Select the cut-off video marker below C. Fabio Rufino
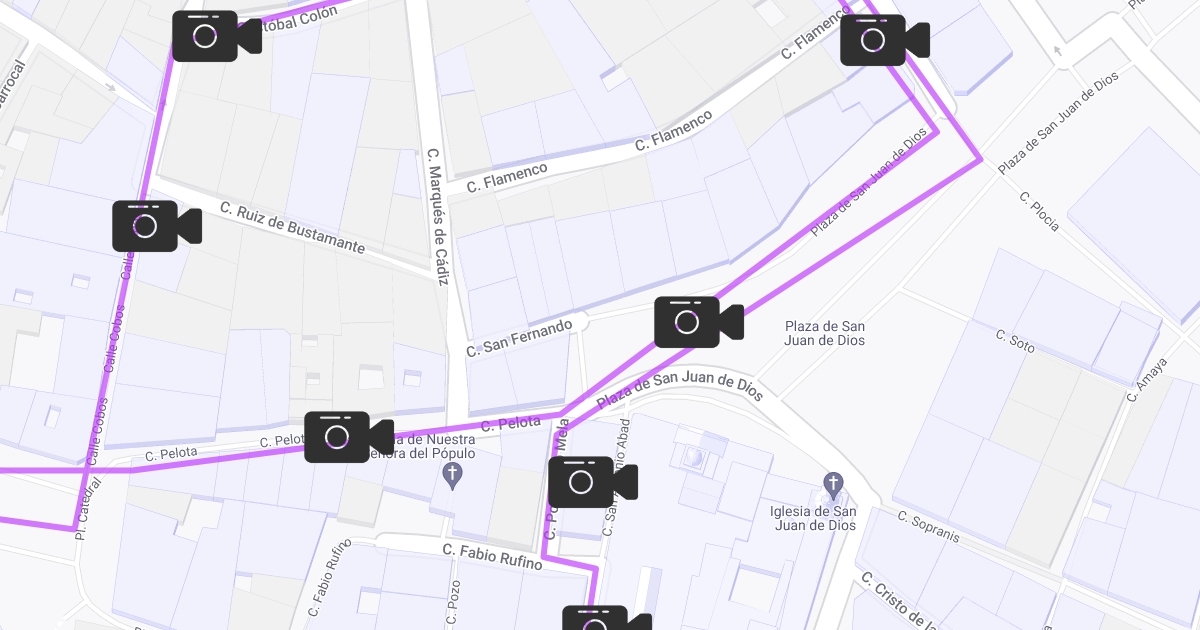Screen dimensions: 1200x630 tap(605, 619)
